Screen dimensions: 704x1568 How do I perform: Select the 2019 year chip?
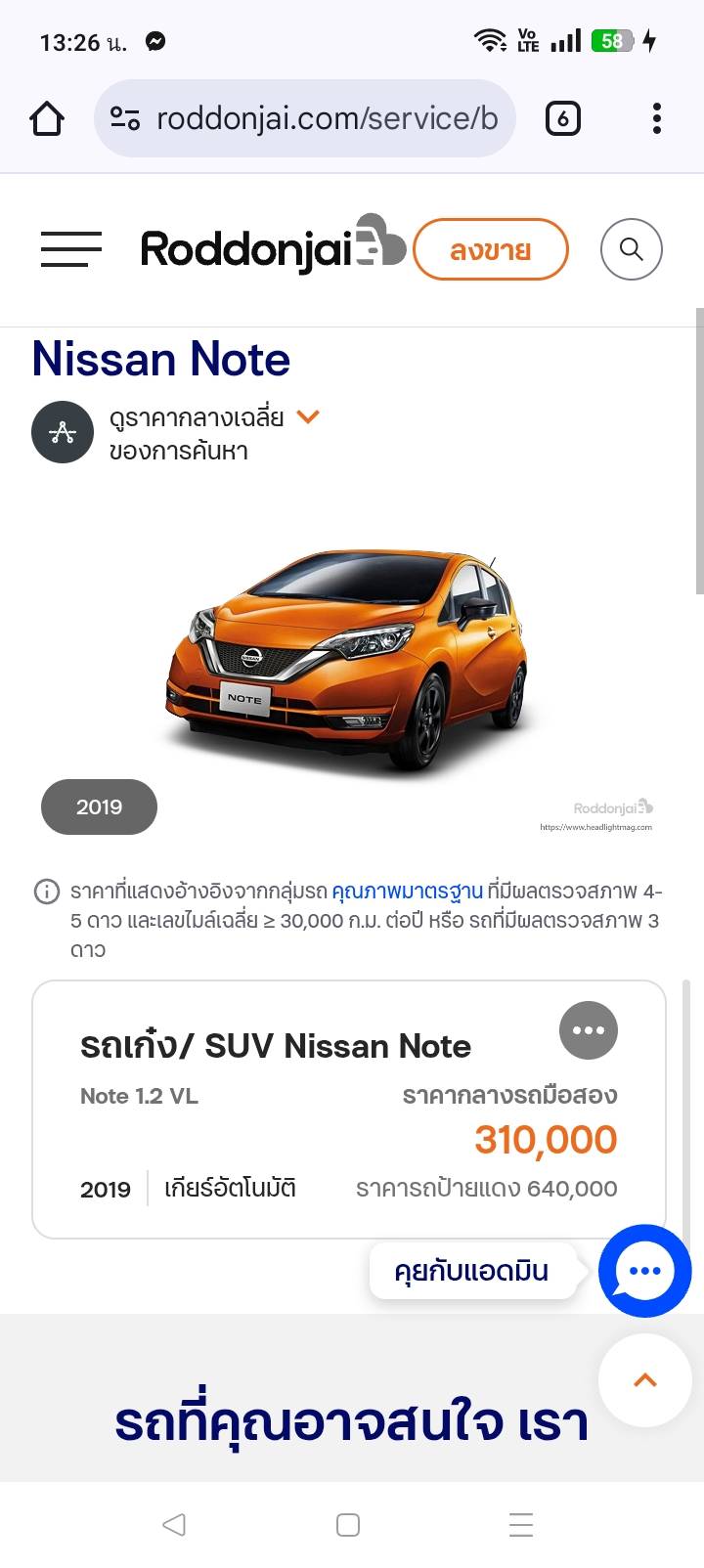[x=99, y=806]
